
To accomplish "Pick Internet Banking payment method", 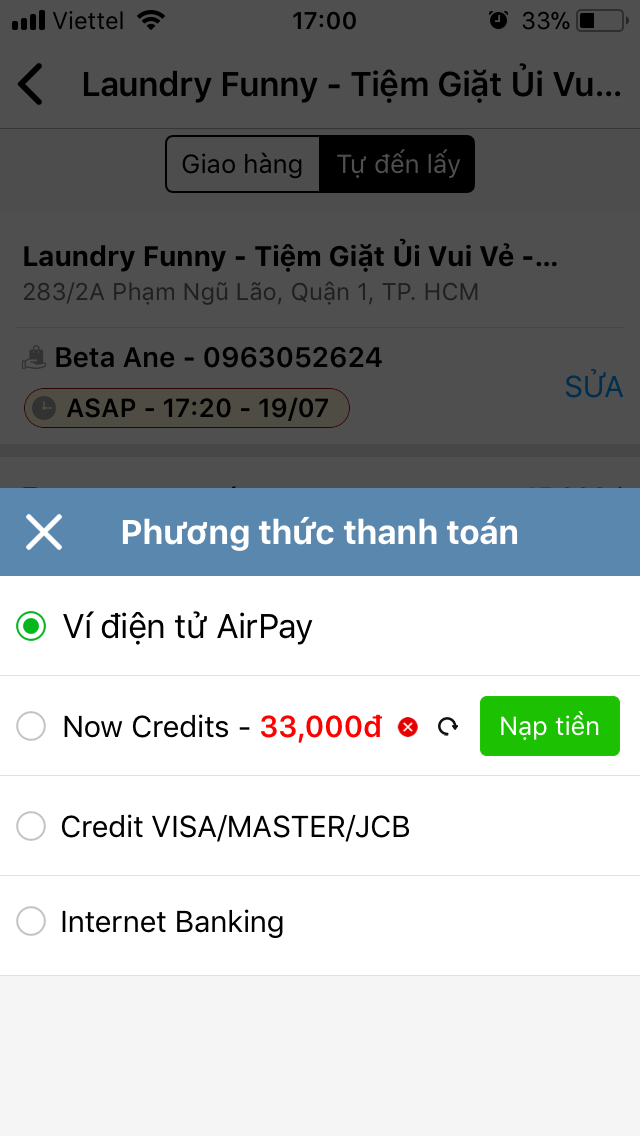I will click(x=32, y=921).
